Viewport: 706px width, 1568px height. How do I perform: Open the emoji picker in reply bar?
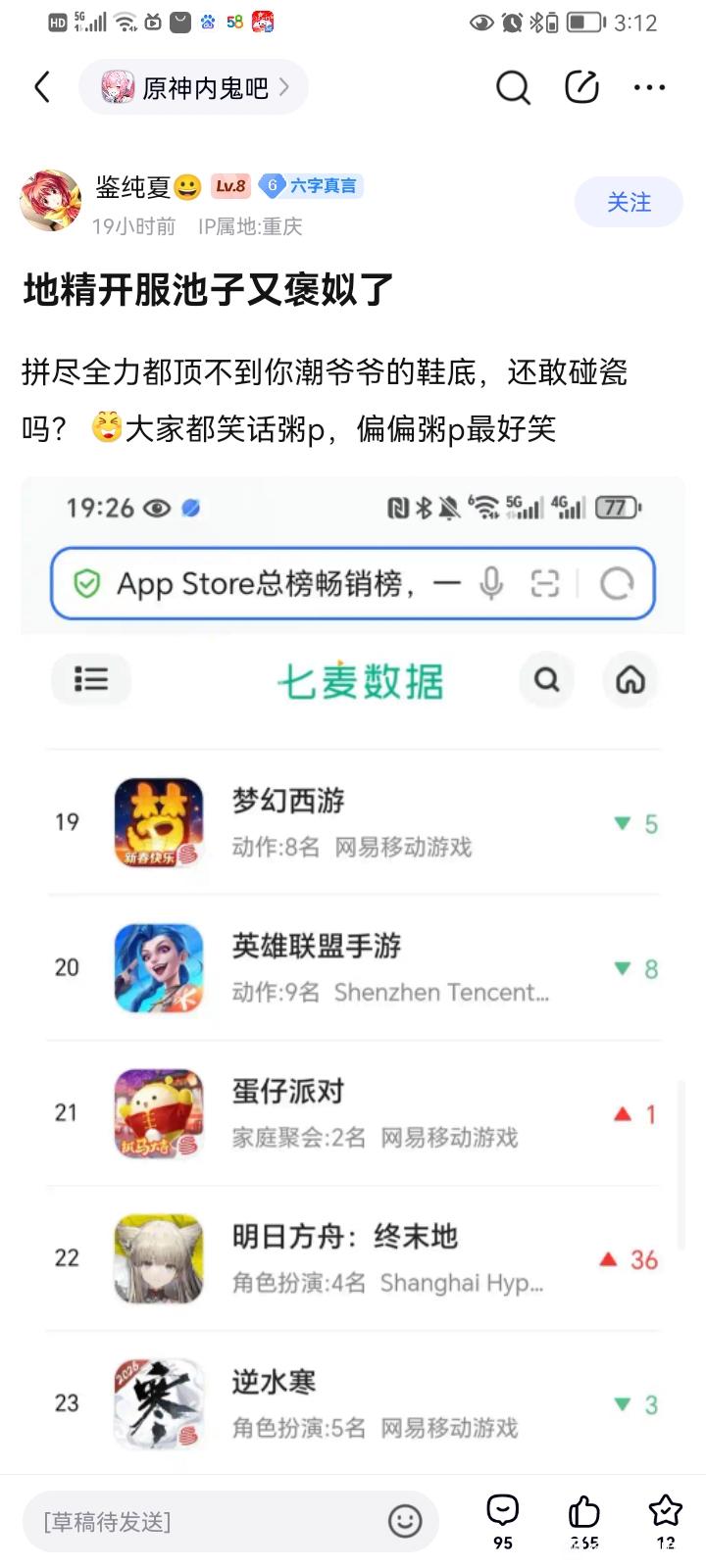405,1521
